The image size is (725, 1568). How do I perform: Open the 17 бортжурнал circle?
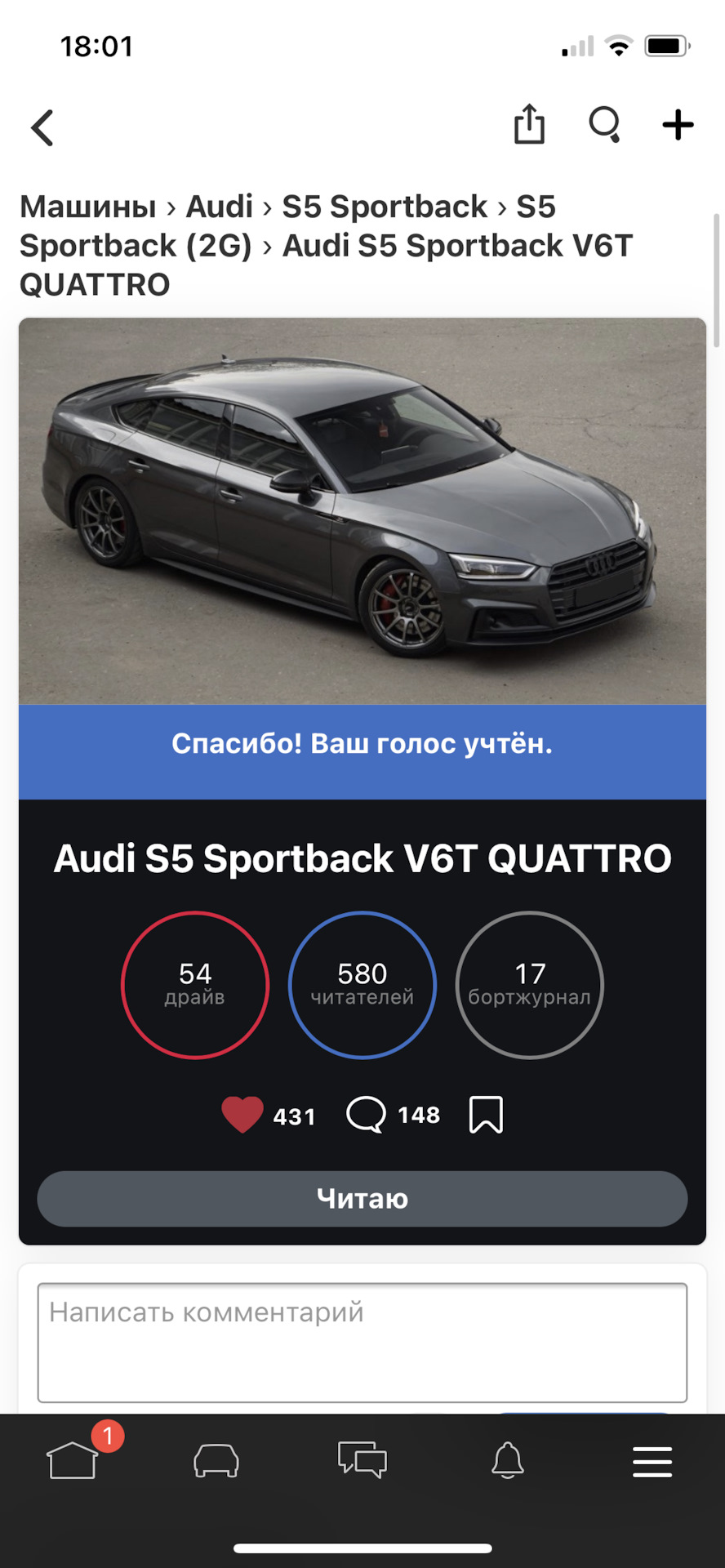point(529,984)
